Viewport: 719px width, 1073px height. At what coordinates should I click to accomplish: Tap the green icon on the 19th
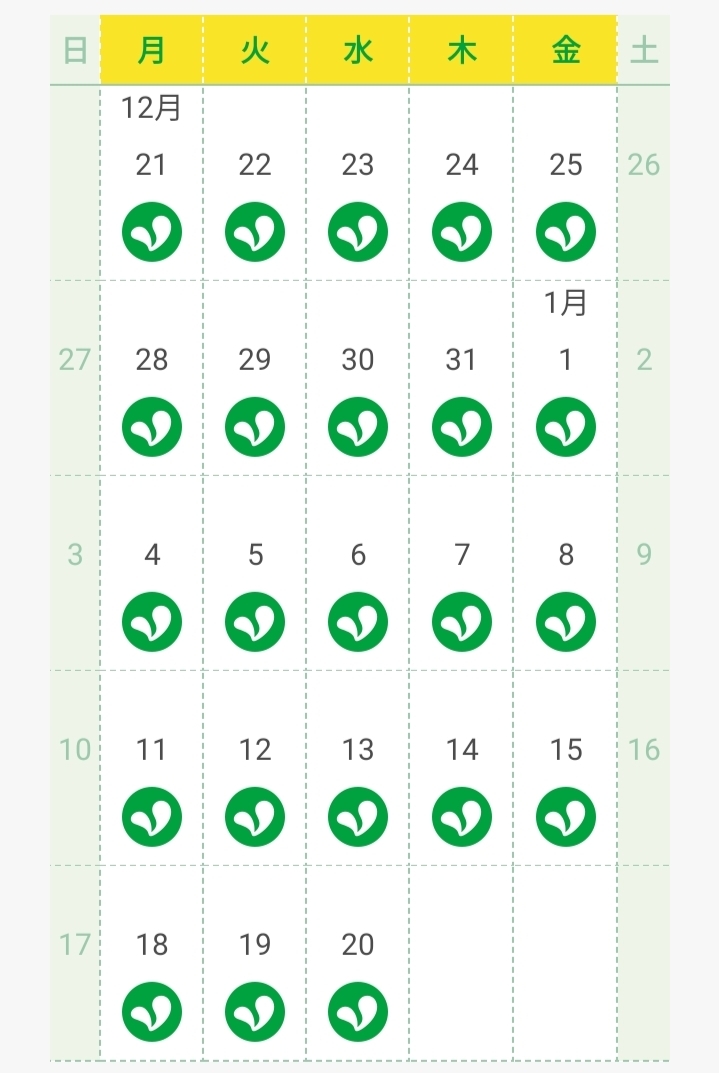(255, 1012)
